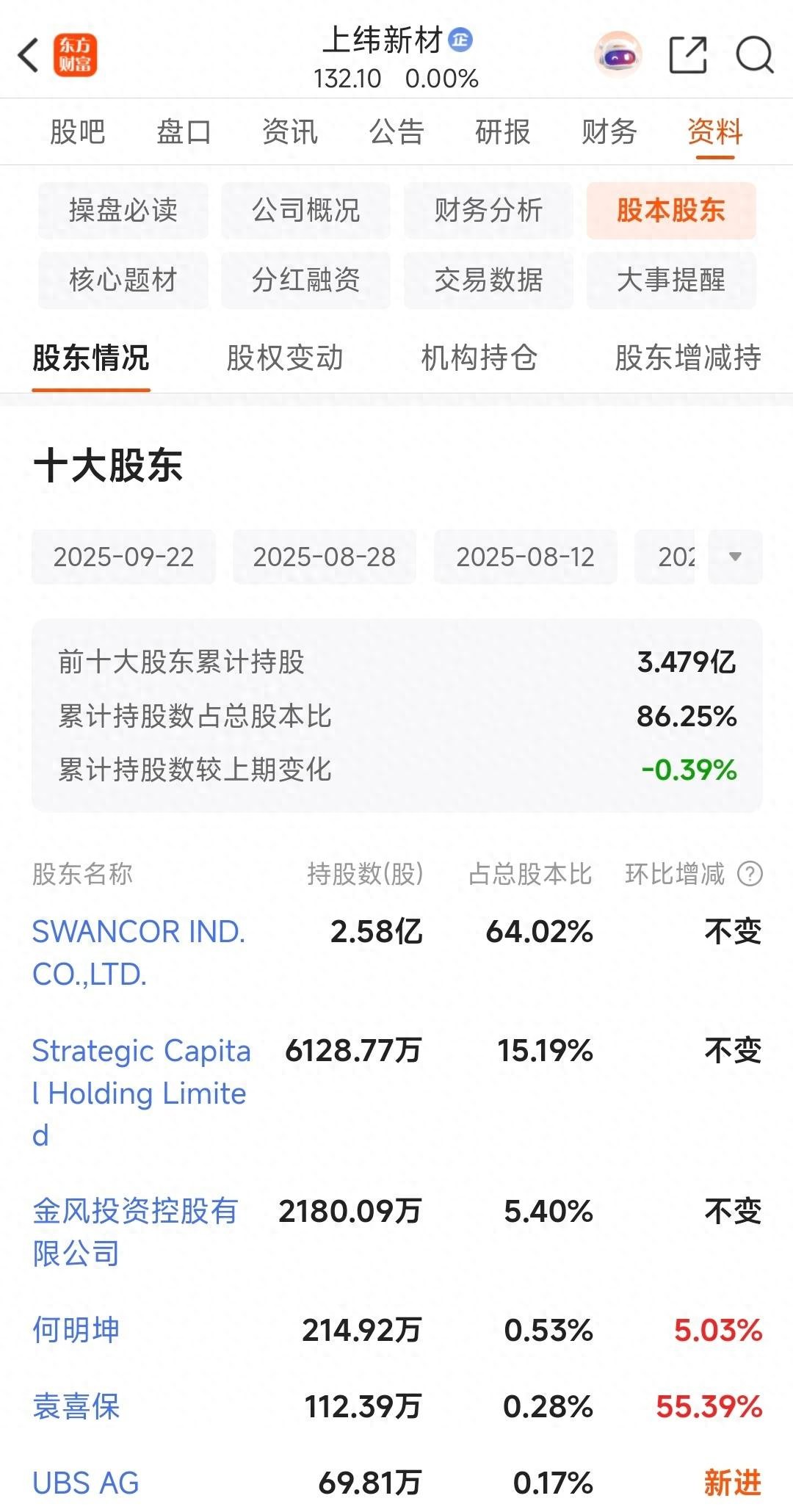Switch to the 盘口 tab
The image size is (793, 1512).
184,132
